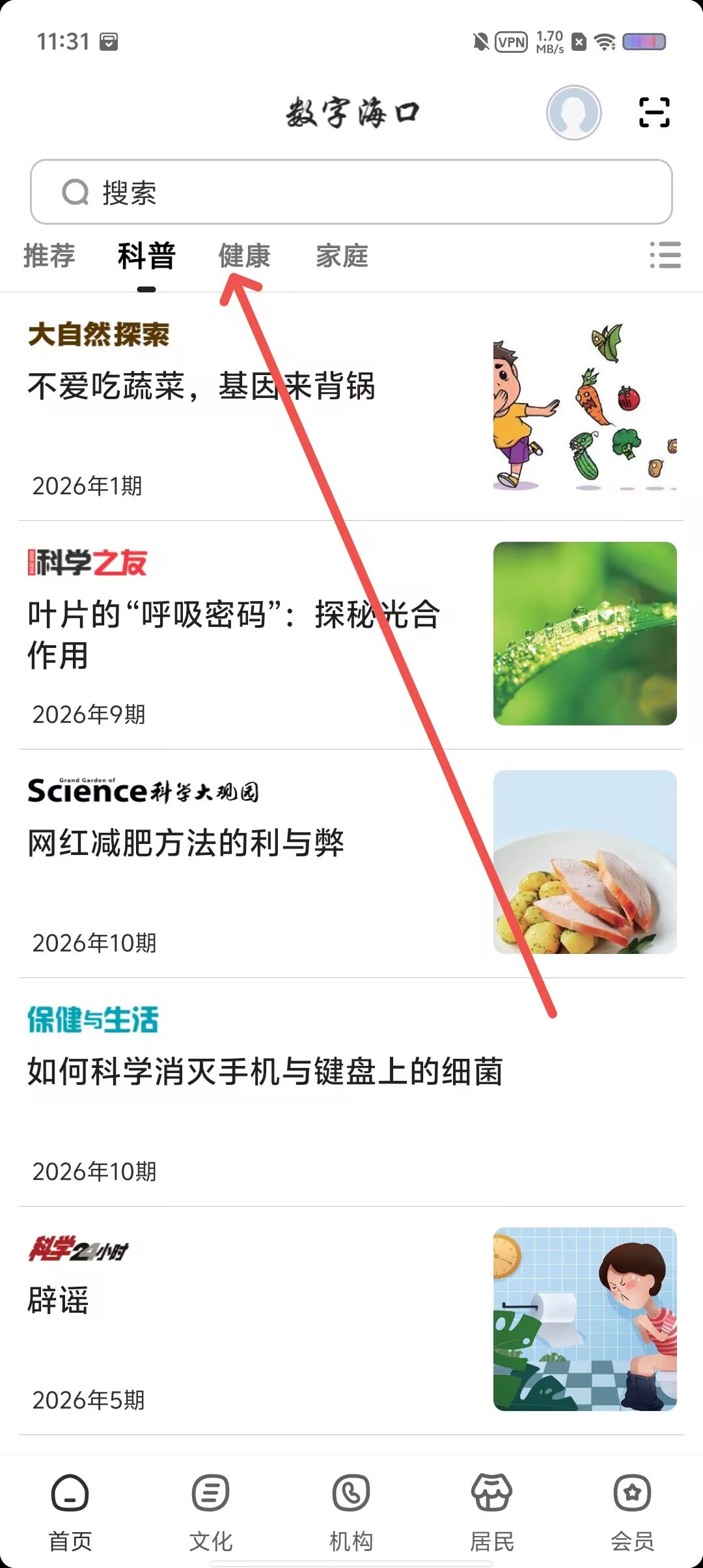Viewport: 703px width, 1568px height.
Task: Tap the 搜索 search box
Action: click(x=351, y=192)
